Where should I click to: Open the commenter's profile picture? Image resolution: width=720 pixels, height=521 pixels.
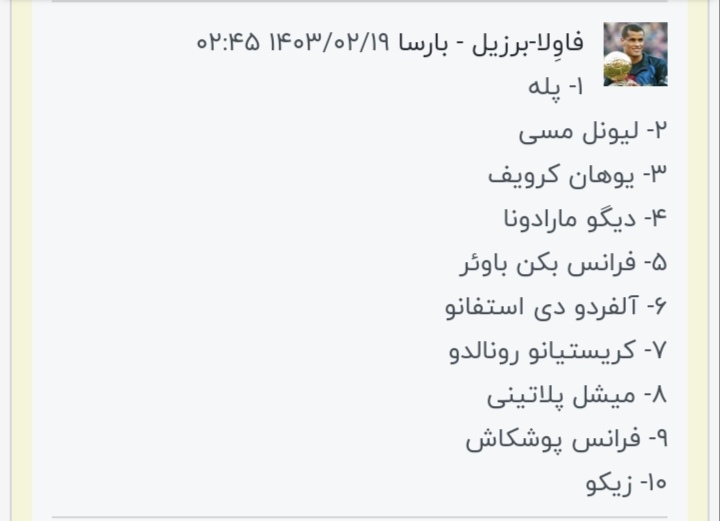point(635,54)
